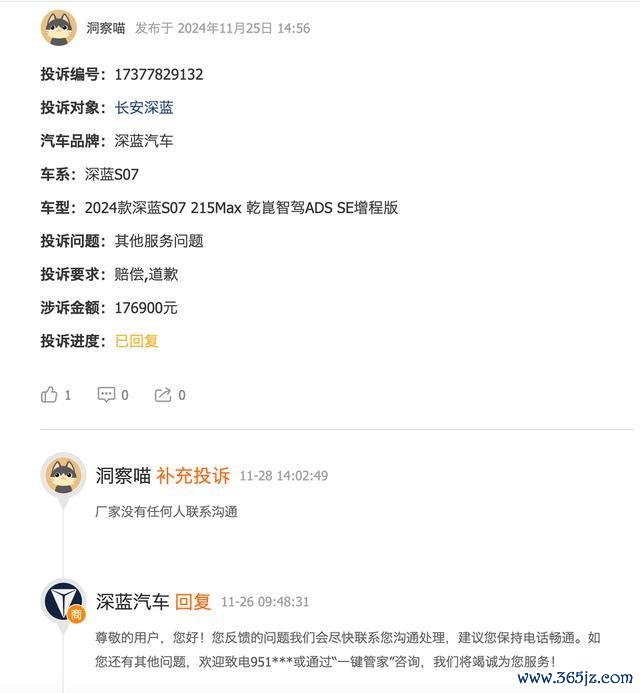Like the complaint with thumbs-up icon
Viewport: 640px width, 693px height.
50,395
